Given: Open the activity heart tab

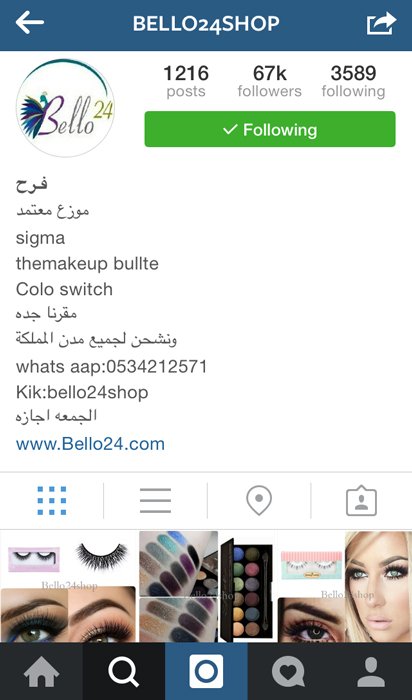Looking at the screenshot, I should [288, 671].
